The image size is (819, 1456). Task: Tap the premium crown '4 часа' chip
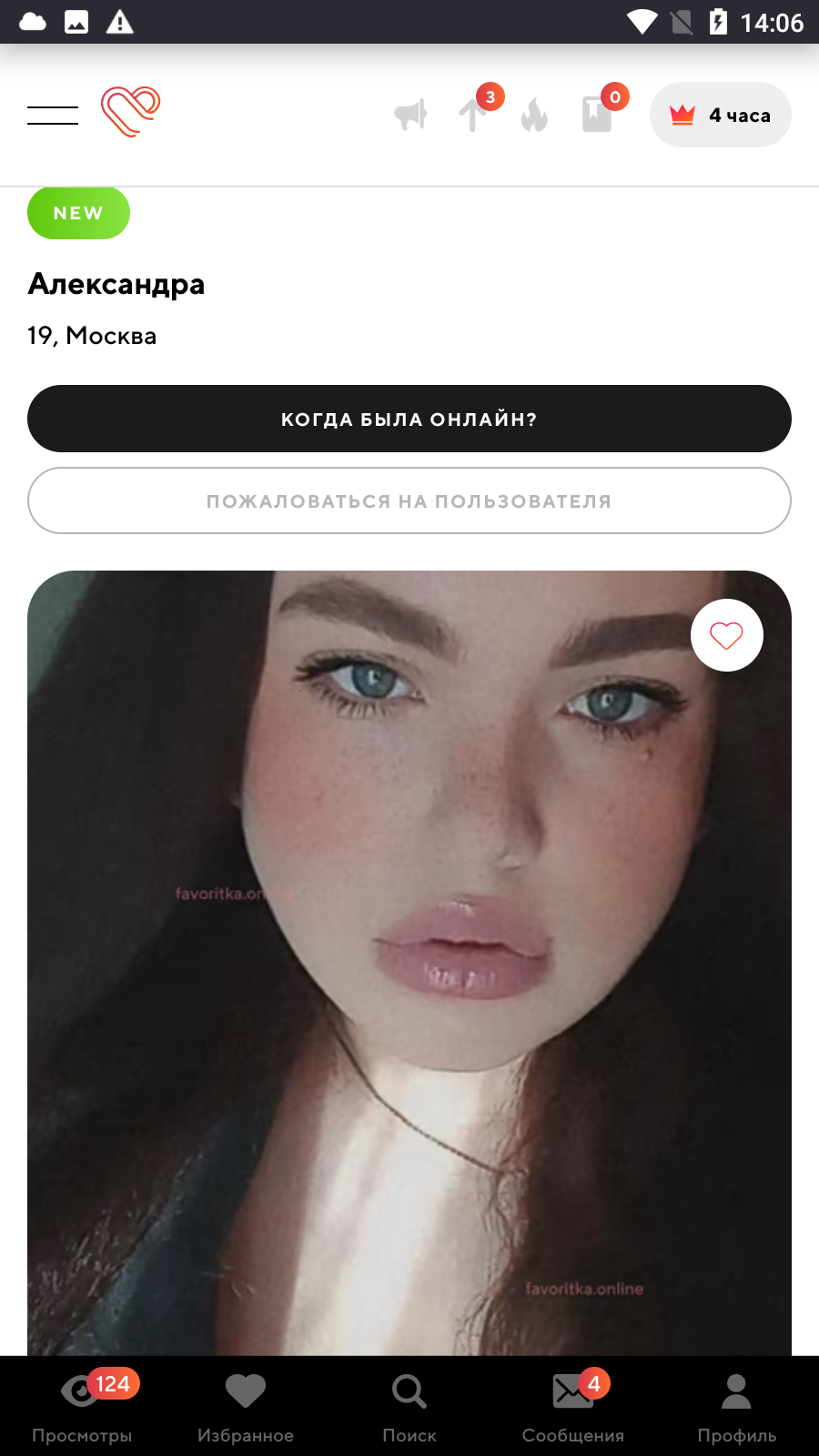[x=720, y=115]
